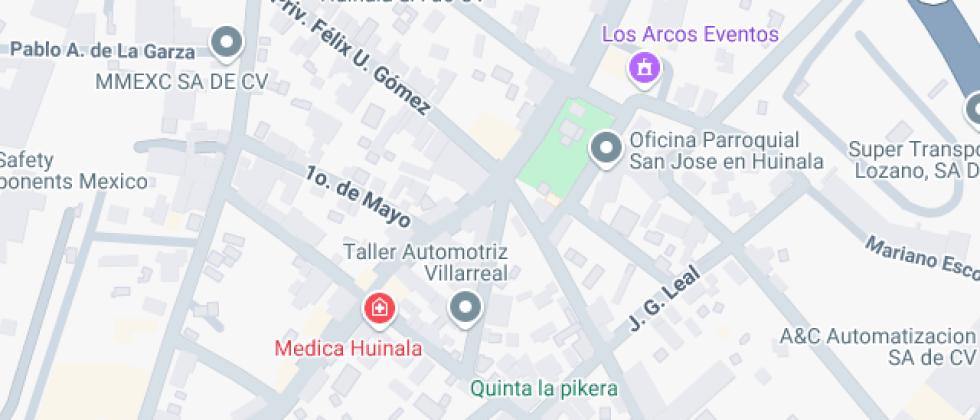
Task: Select the Taller Automotriz Villarreal marker
Action: click(x=465, y=307)
